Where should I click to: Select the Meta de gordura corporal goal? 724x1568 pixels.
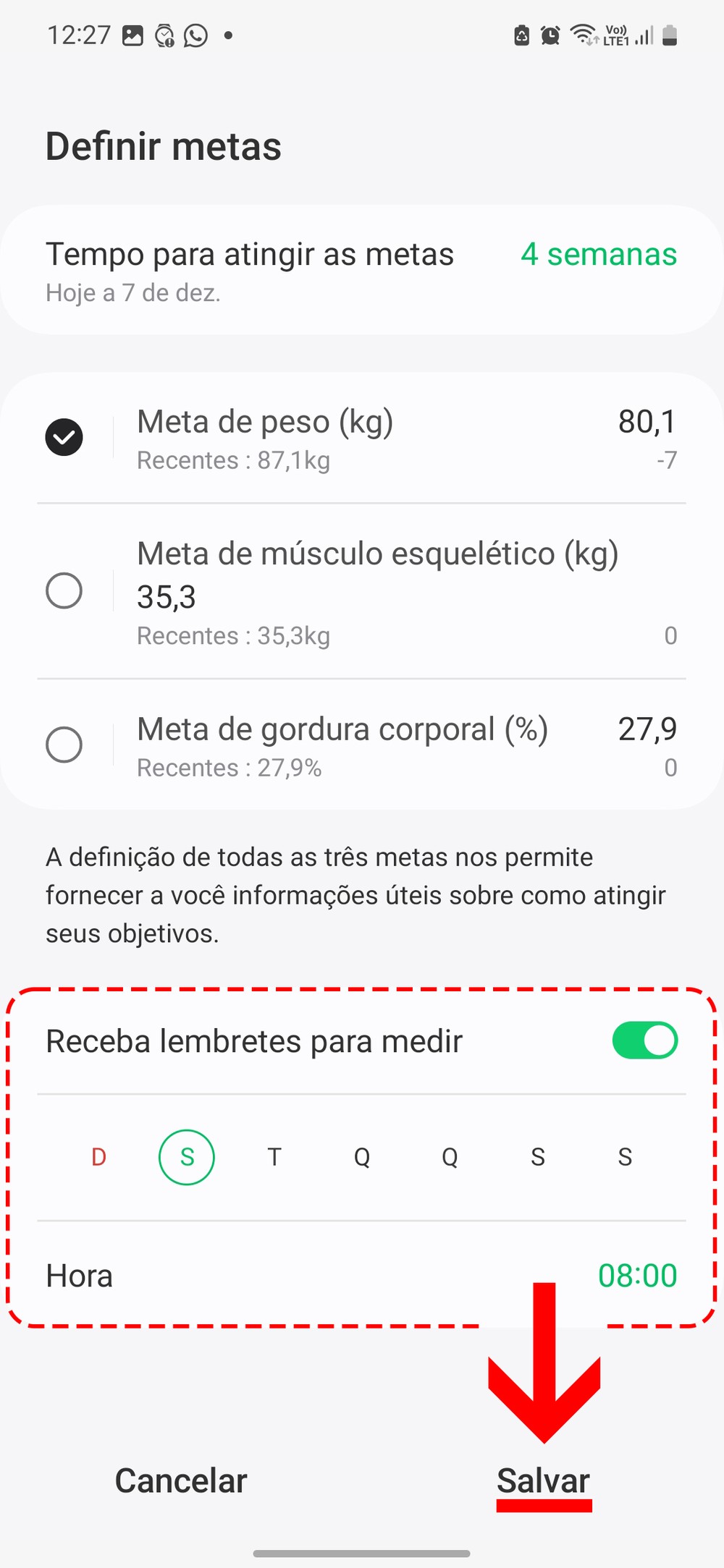click(x=64, y=745)
